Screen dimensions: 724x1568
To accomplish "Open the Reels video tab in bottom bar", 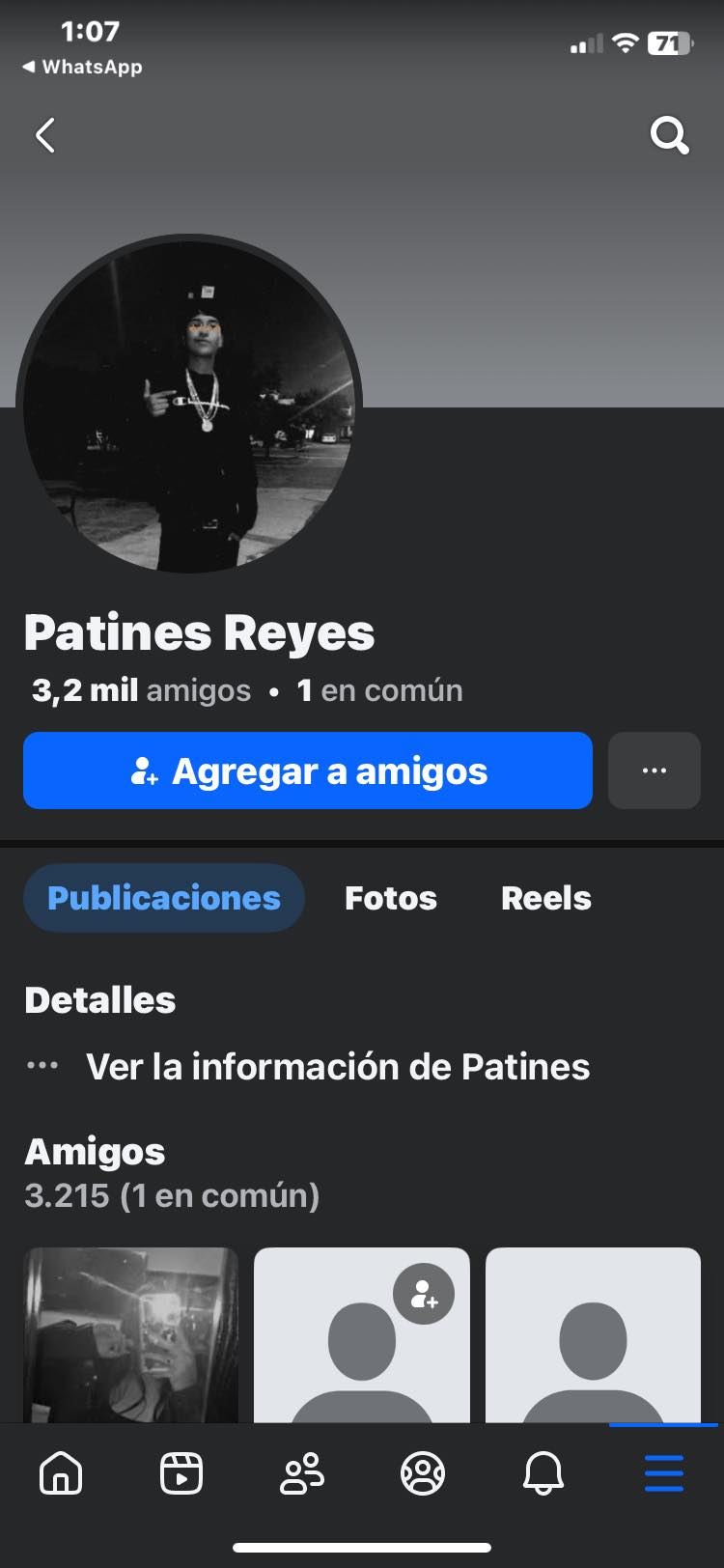I will tap(181, 1473).
